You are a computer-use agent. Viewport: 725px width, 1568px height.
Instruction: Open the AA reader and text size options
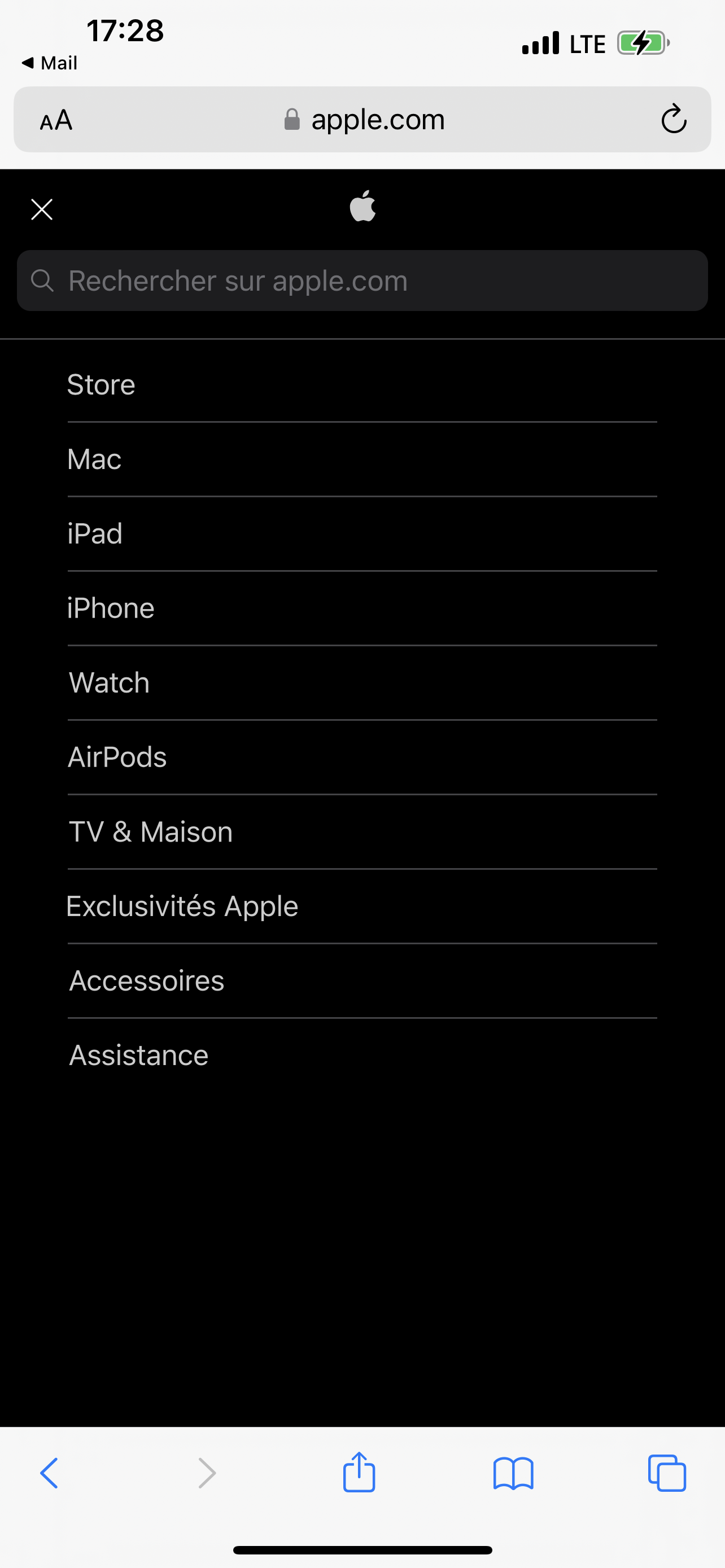(x=56, y=120)
